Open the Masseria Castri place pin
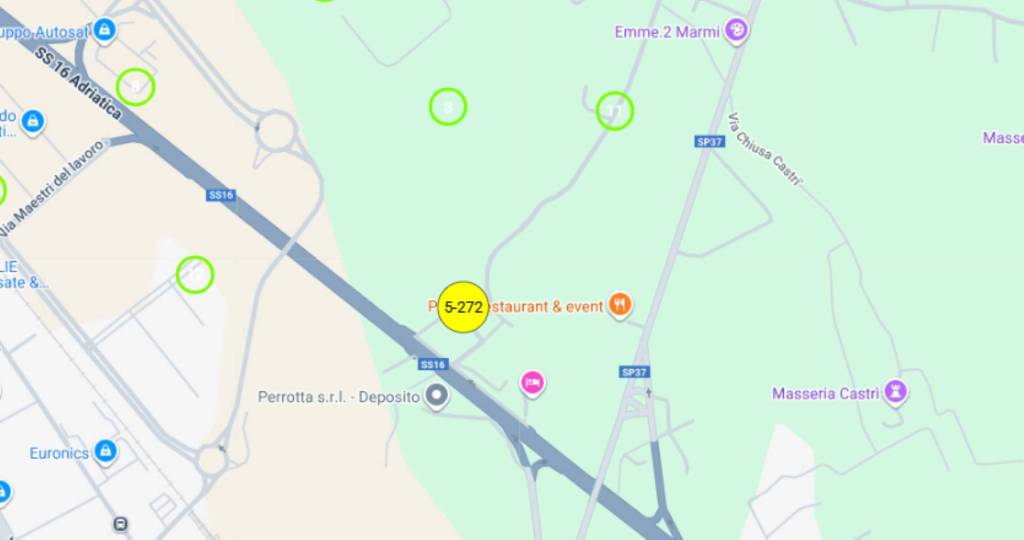Viewport: 1024px width, 540px height. click(x=896, y=392)
